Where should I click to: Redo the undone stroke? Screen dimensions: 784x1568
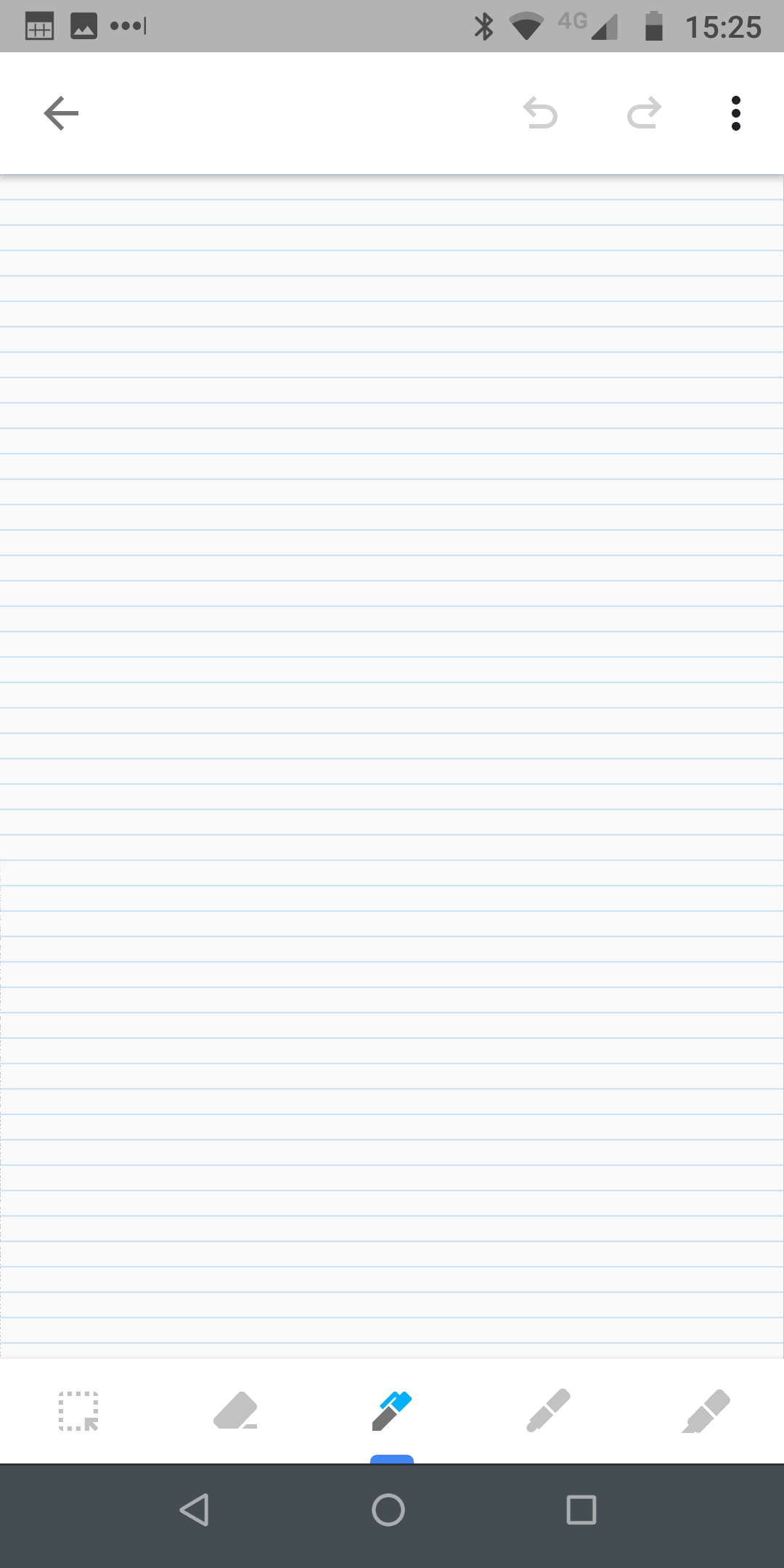click(x=645, y=113)
